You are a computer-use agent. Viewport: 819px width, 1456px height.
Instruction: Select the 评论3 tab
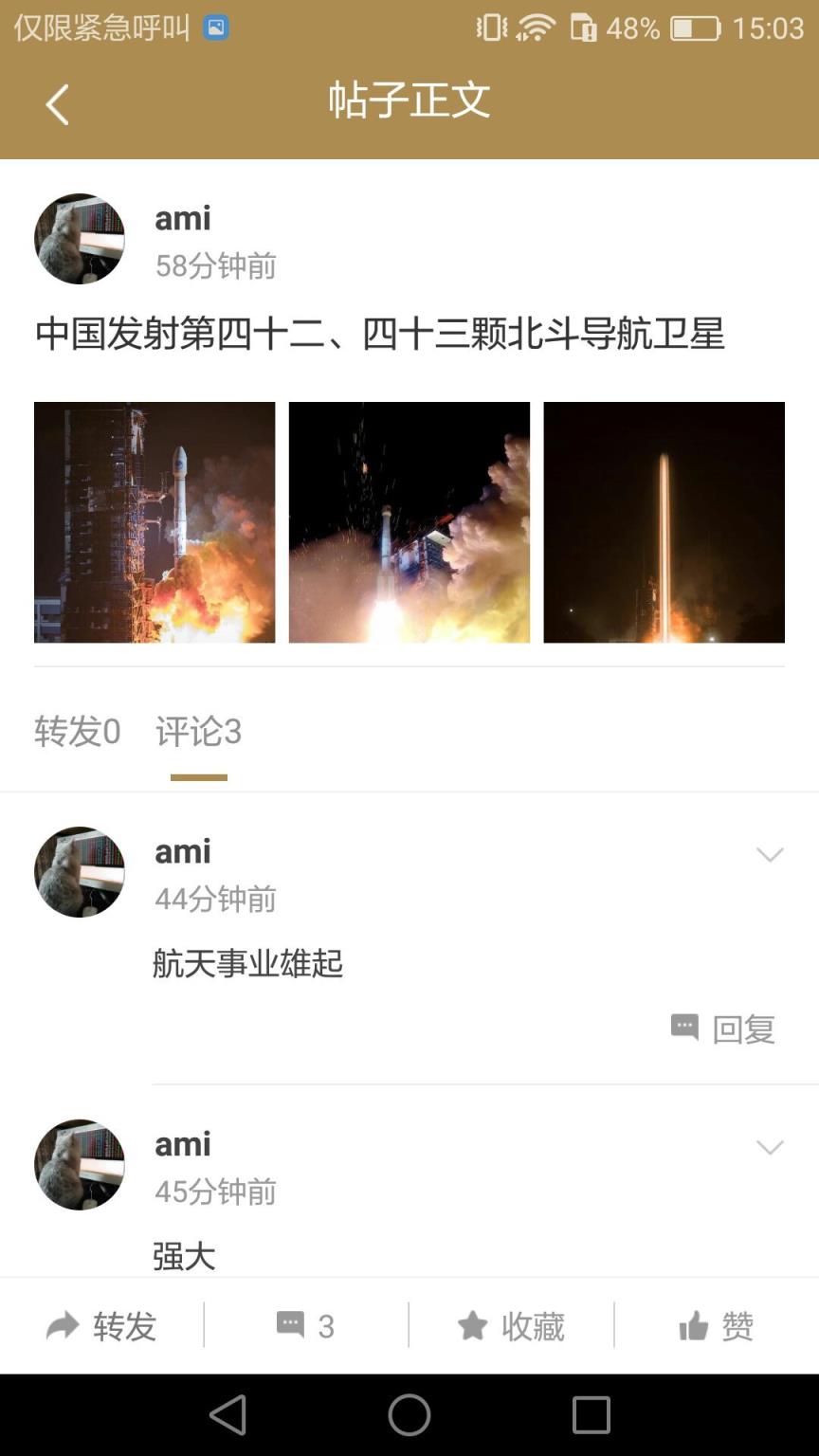(198, 732)
